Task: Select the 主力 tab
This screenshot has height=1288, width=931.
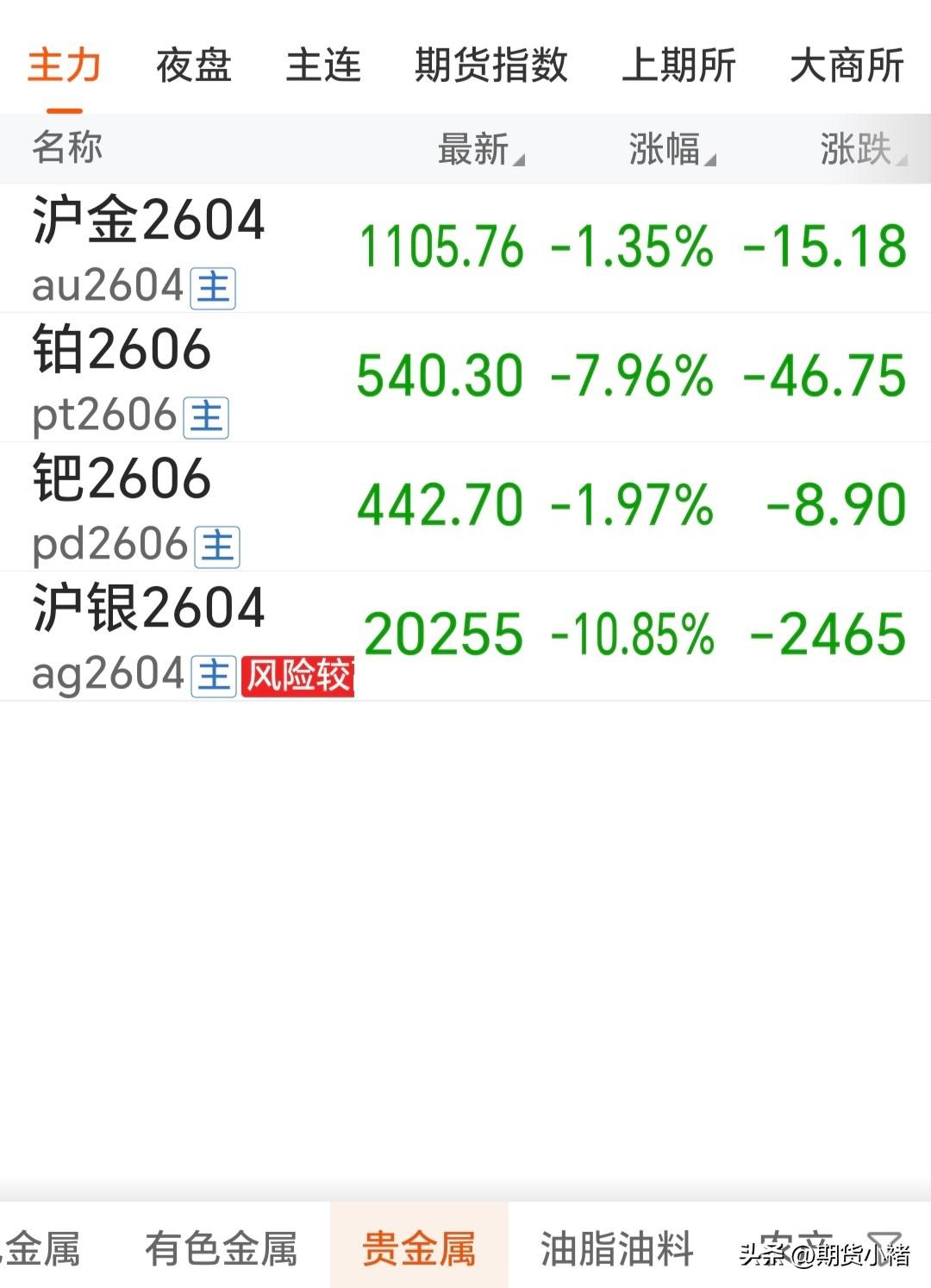Action: point(65,66)
